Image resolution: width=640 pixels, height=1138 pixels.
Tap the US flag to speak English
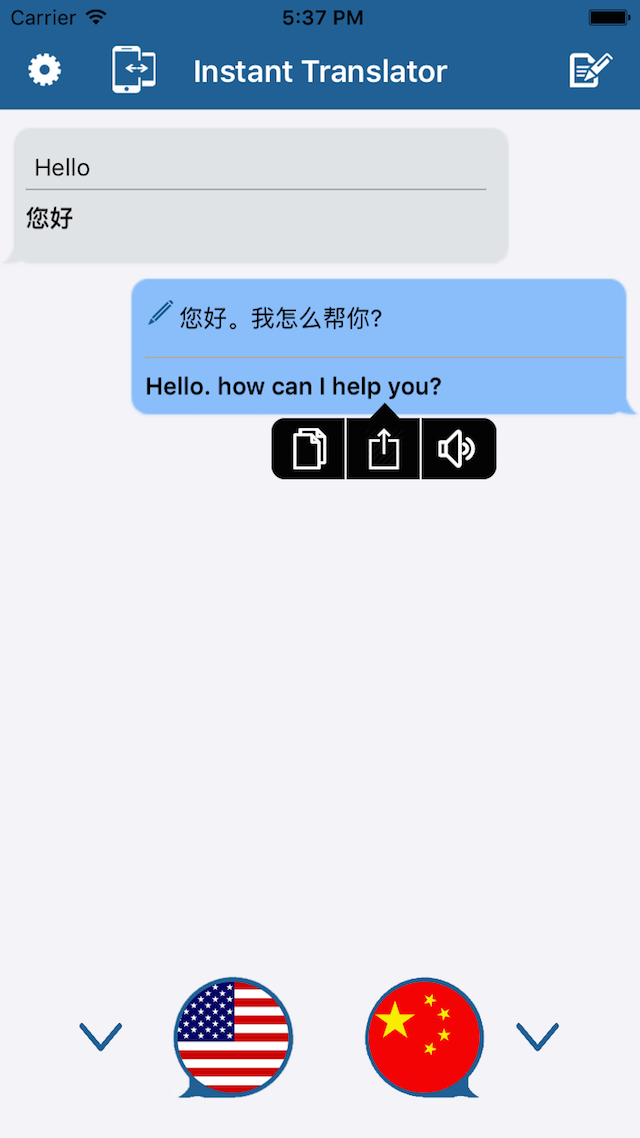[x=233, y=1037]
